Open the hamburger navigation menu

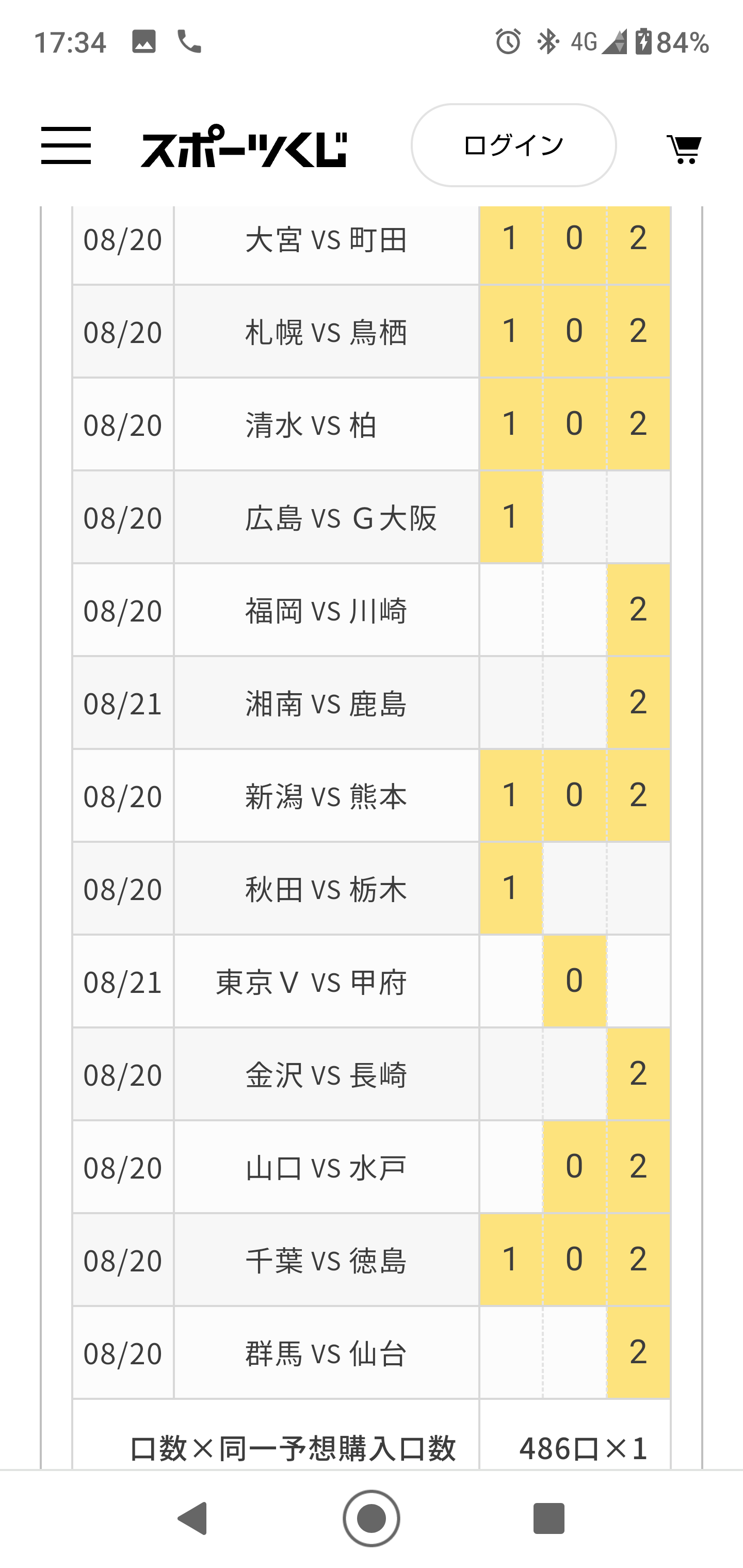(66, 145)
